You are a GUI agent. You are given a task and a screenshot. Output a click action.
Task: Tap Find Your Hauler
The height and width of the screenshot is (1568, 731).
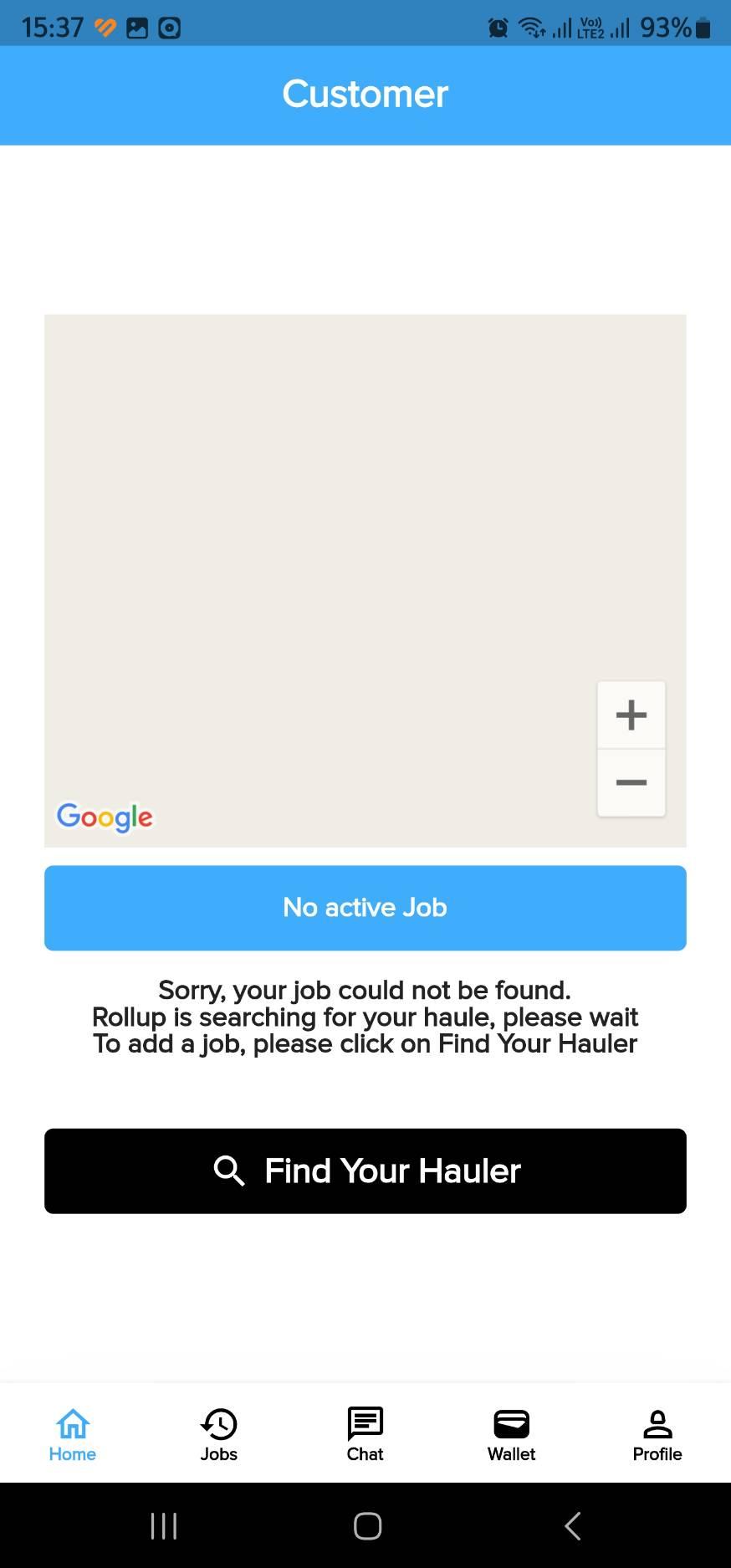pos(365,1171)
